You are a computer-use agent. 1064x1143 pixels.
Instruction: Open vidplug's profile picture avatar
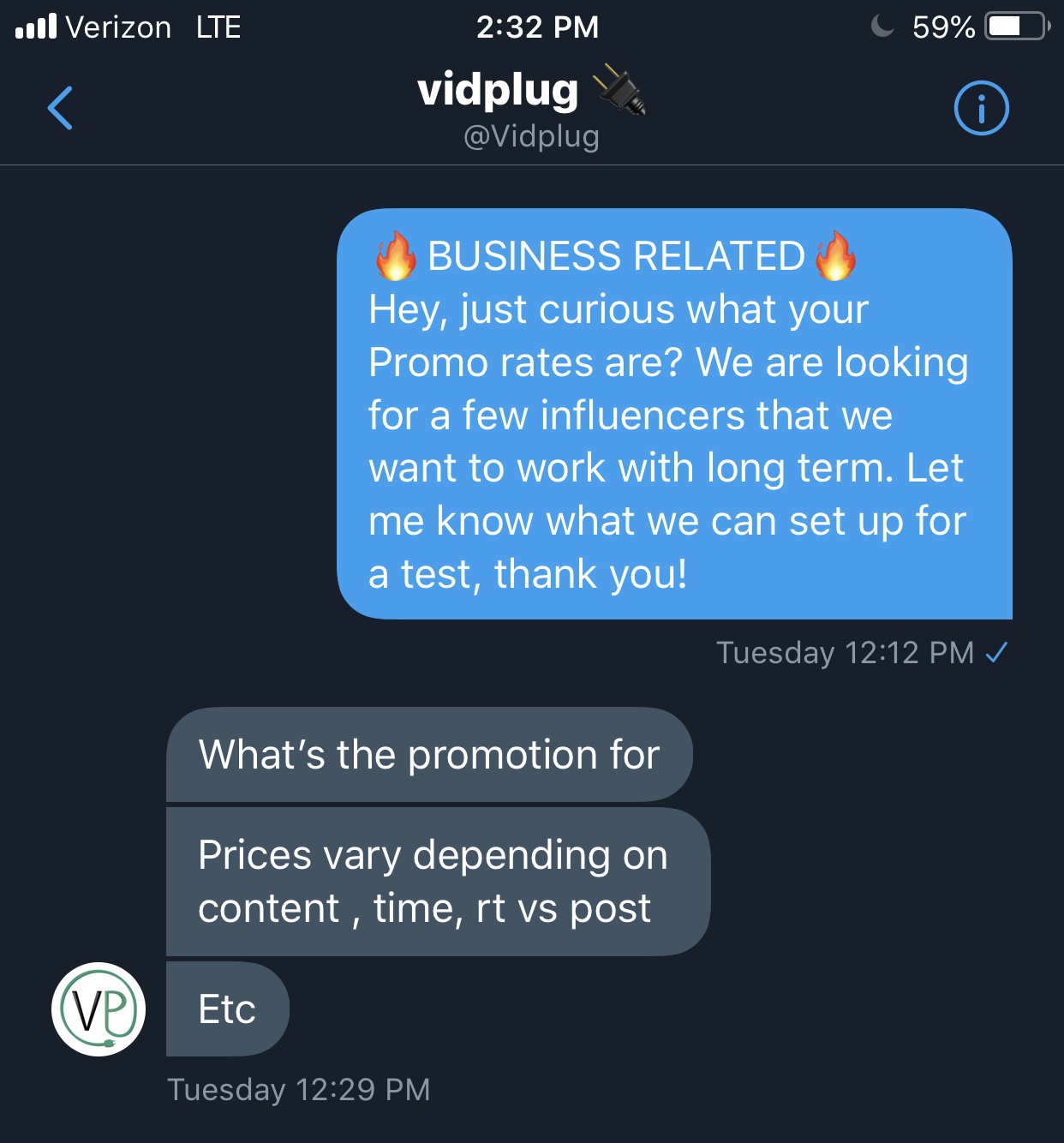click(x=99, y=1008)
